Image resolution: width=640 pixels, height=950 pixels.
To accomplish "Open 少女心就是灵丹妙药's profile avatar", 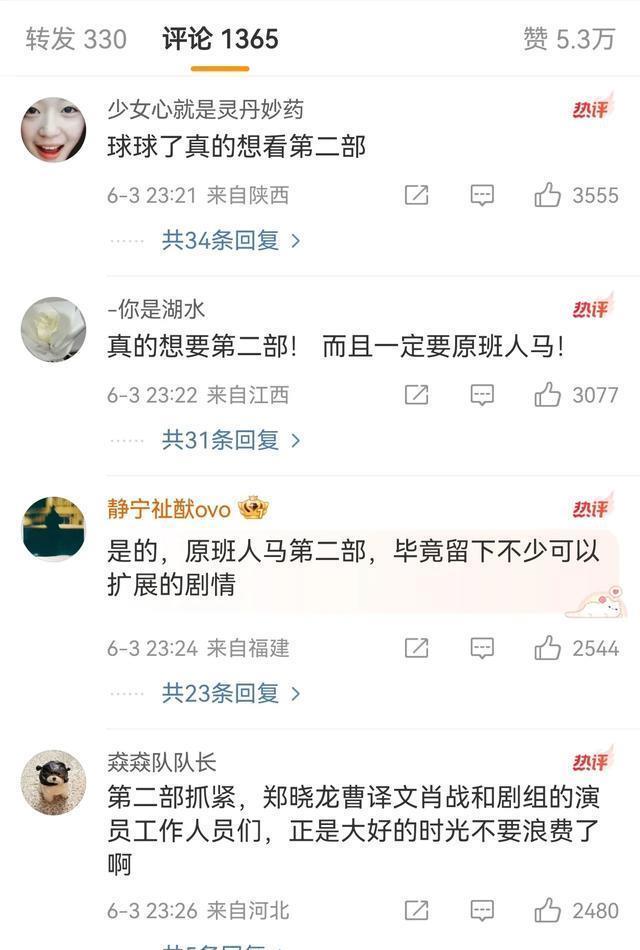I will point(53,129).
